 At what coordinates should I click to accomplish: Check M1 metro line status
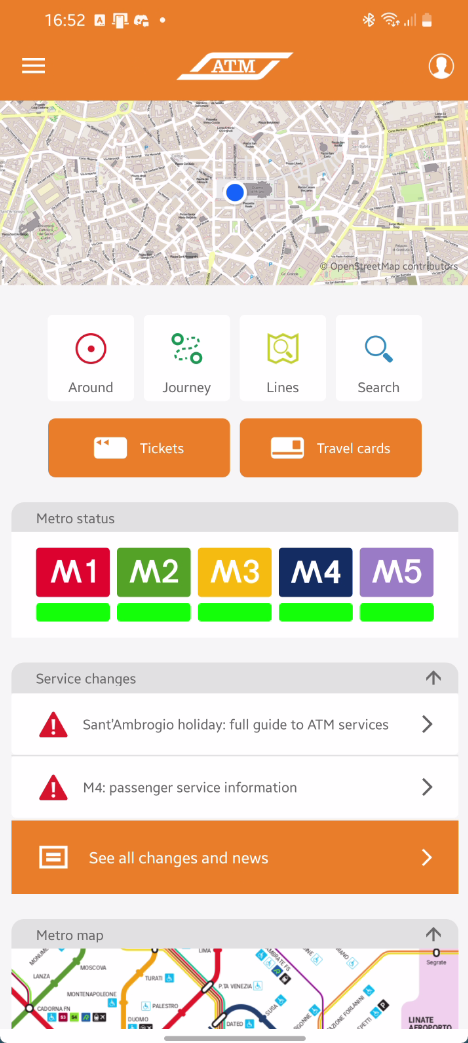tap(73, 585)
